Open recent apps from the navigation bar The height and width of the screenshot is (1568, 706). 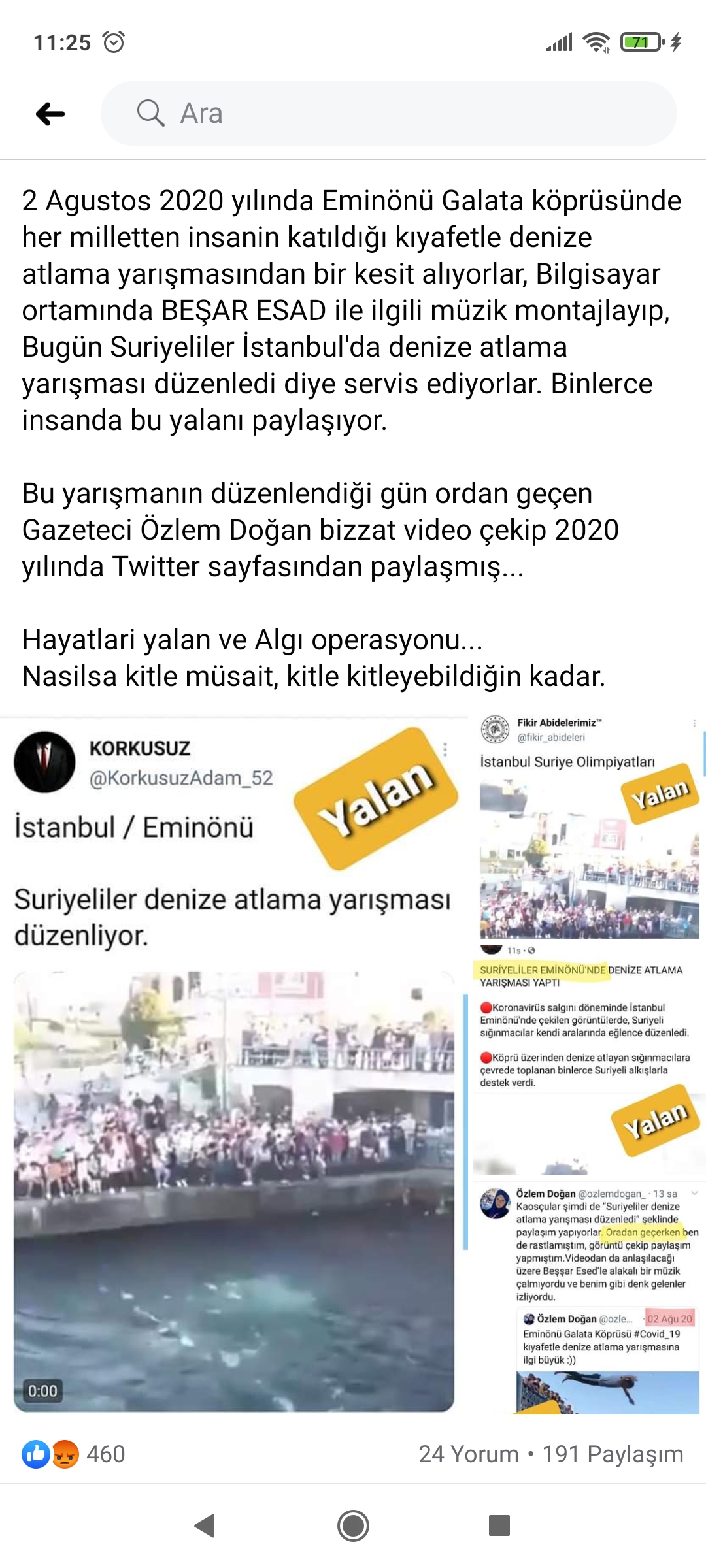tap(499, 1526)
